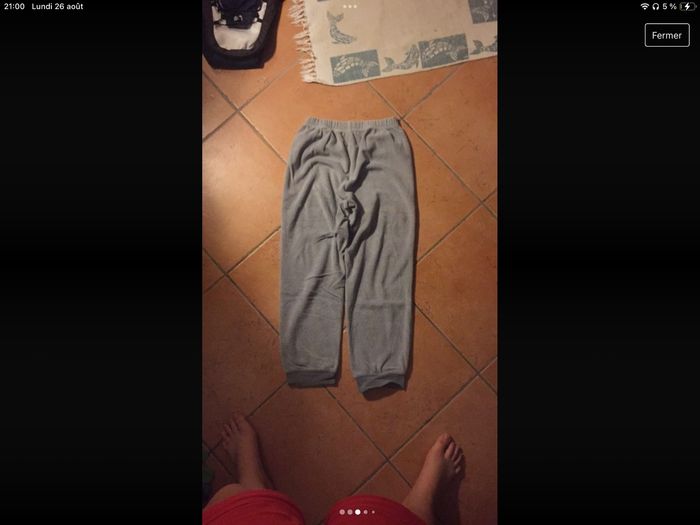The image size is (700, 525).
Task: Tap the three-dot multitasking control at top
Action: [350, 6]
